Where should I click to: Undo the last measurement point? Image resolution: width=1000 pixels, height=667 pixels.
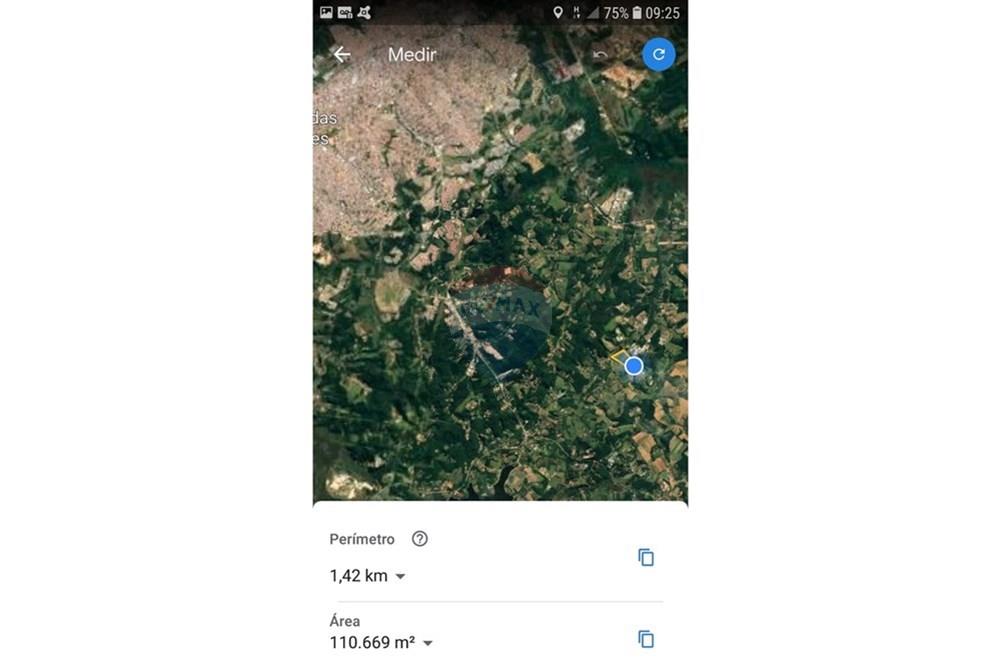(x=600, y=55)
